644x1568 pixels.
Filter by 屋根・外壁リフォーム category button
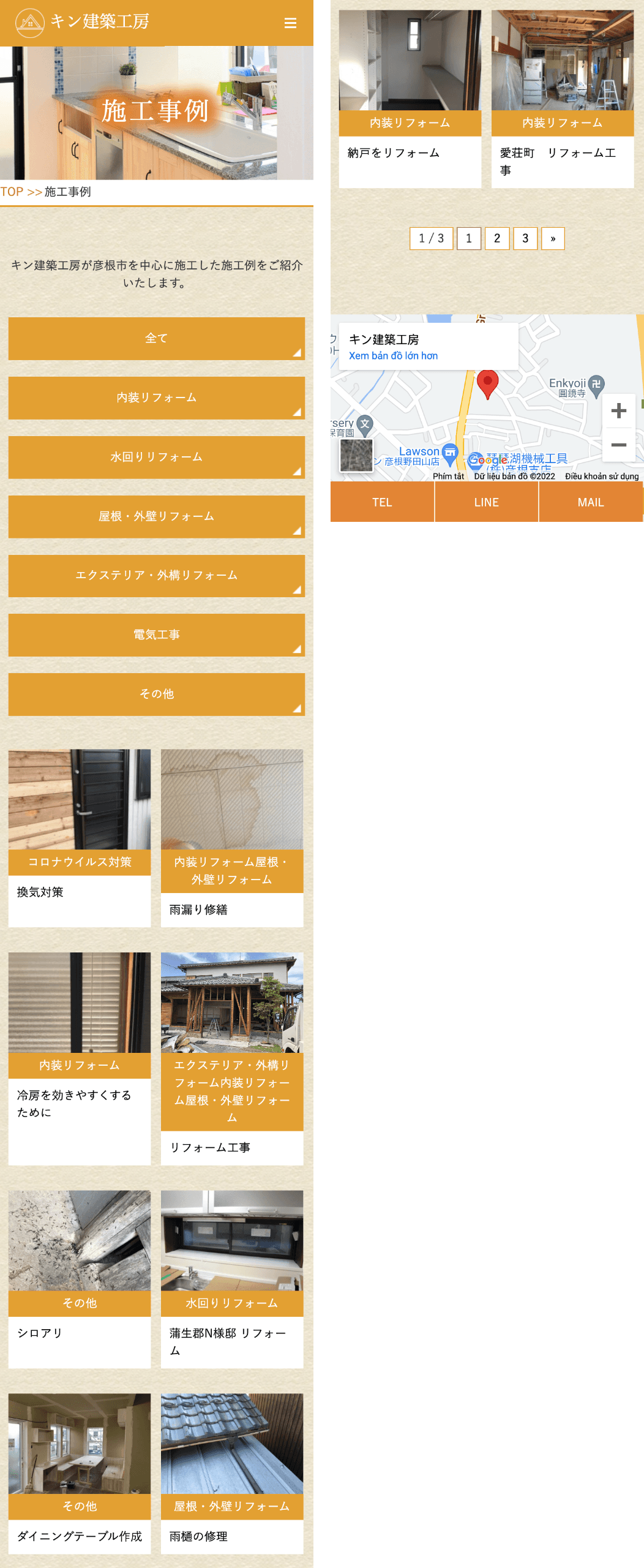(156, 516)
